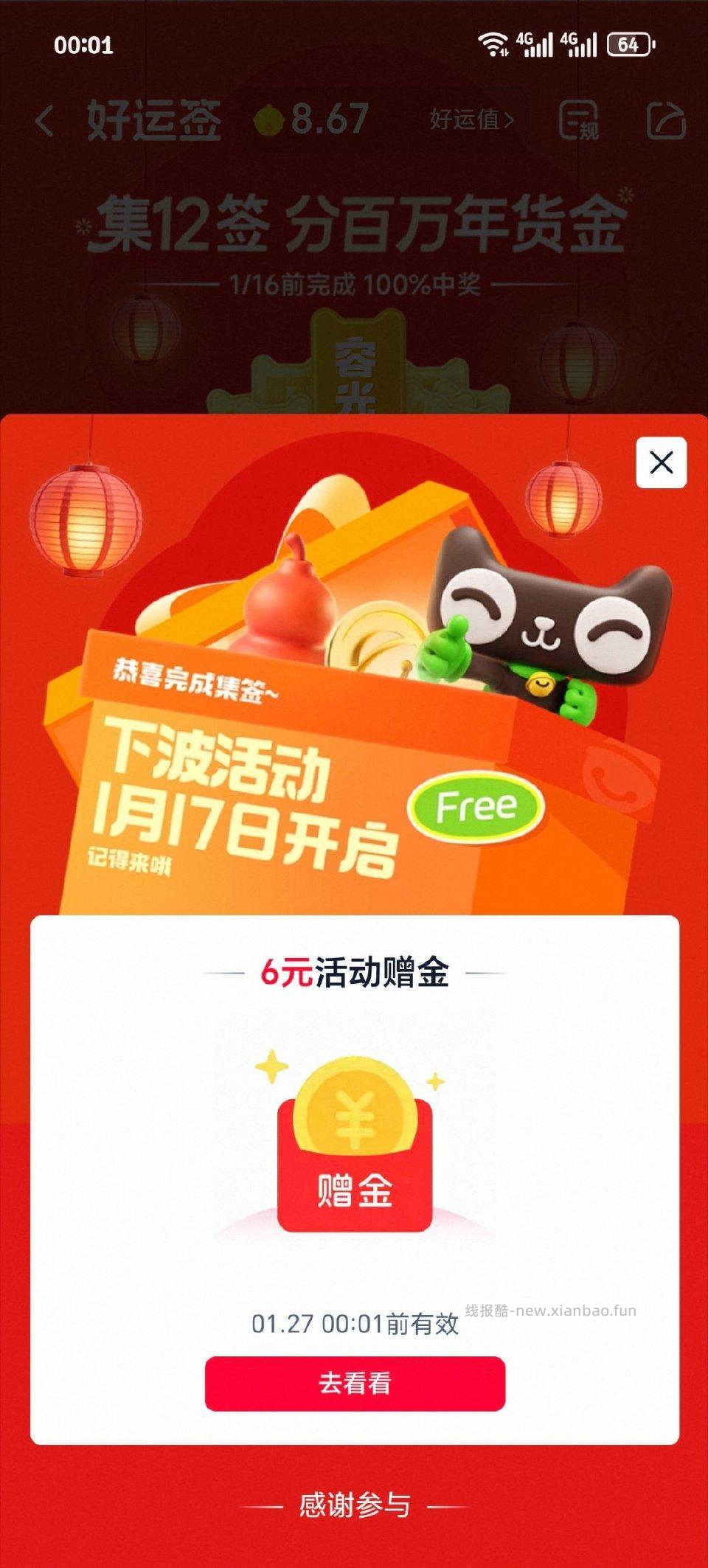Tap the back arrow to leave 好运签 page
The height and width of the screenshot is (1568, 708).
click(46, 120)
